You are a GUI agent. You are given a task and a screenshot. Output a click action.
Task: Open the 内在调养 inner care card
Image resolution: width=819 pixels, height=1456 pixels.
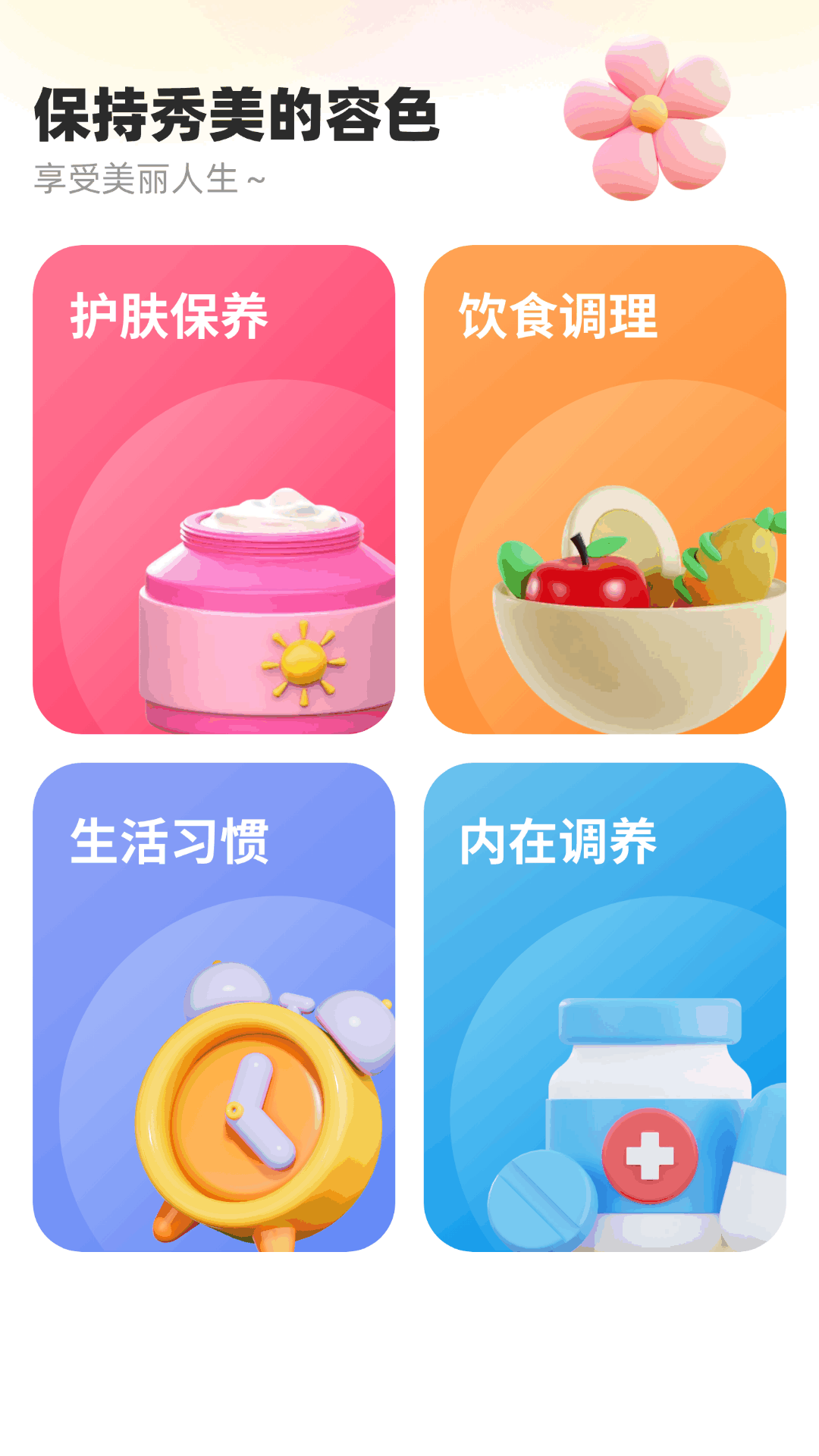tap(607, 1009)
